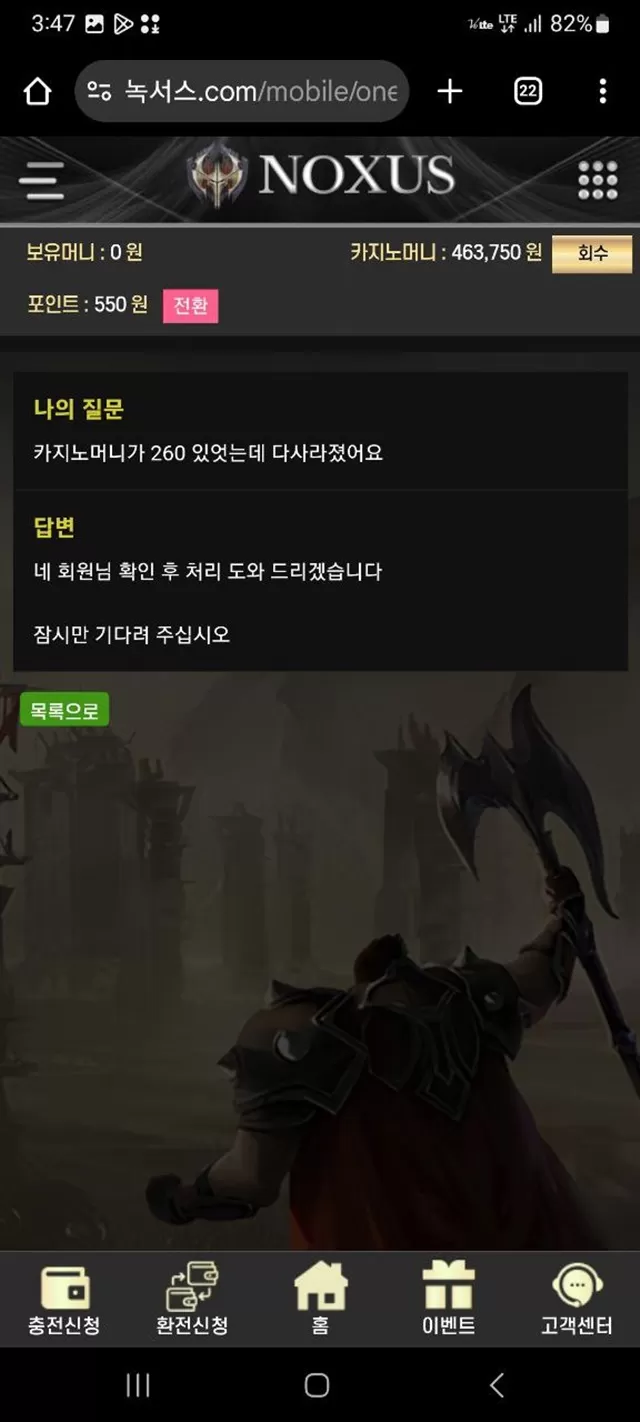Screen dimensions: 640x1422
Task: View the 22 open tabs
Action: click(528, 92)
